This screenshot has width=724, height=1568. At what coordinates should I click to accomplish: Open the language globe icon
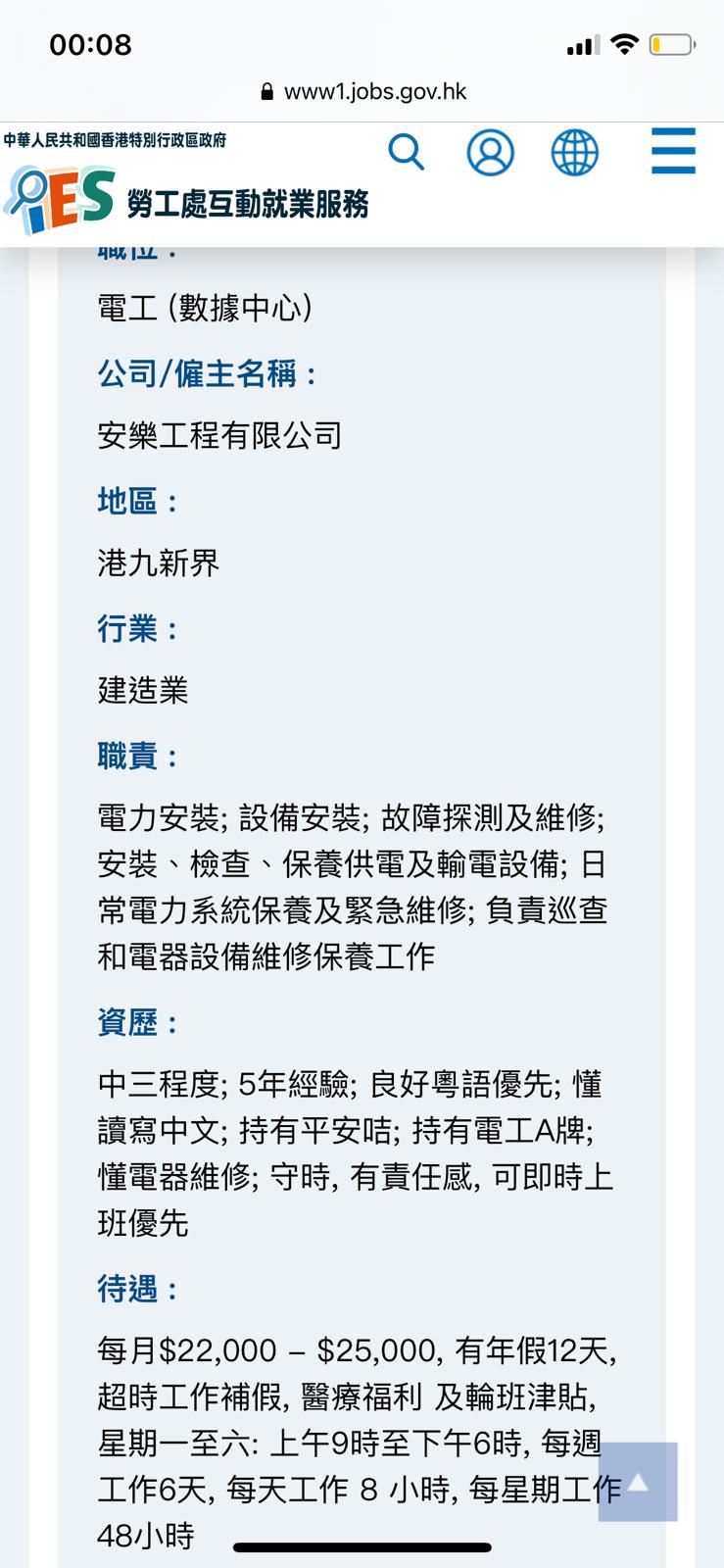click(x=574, y=153)
